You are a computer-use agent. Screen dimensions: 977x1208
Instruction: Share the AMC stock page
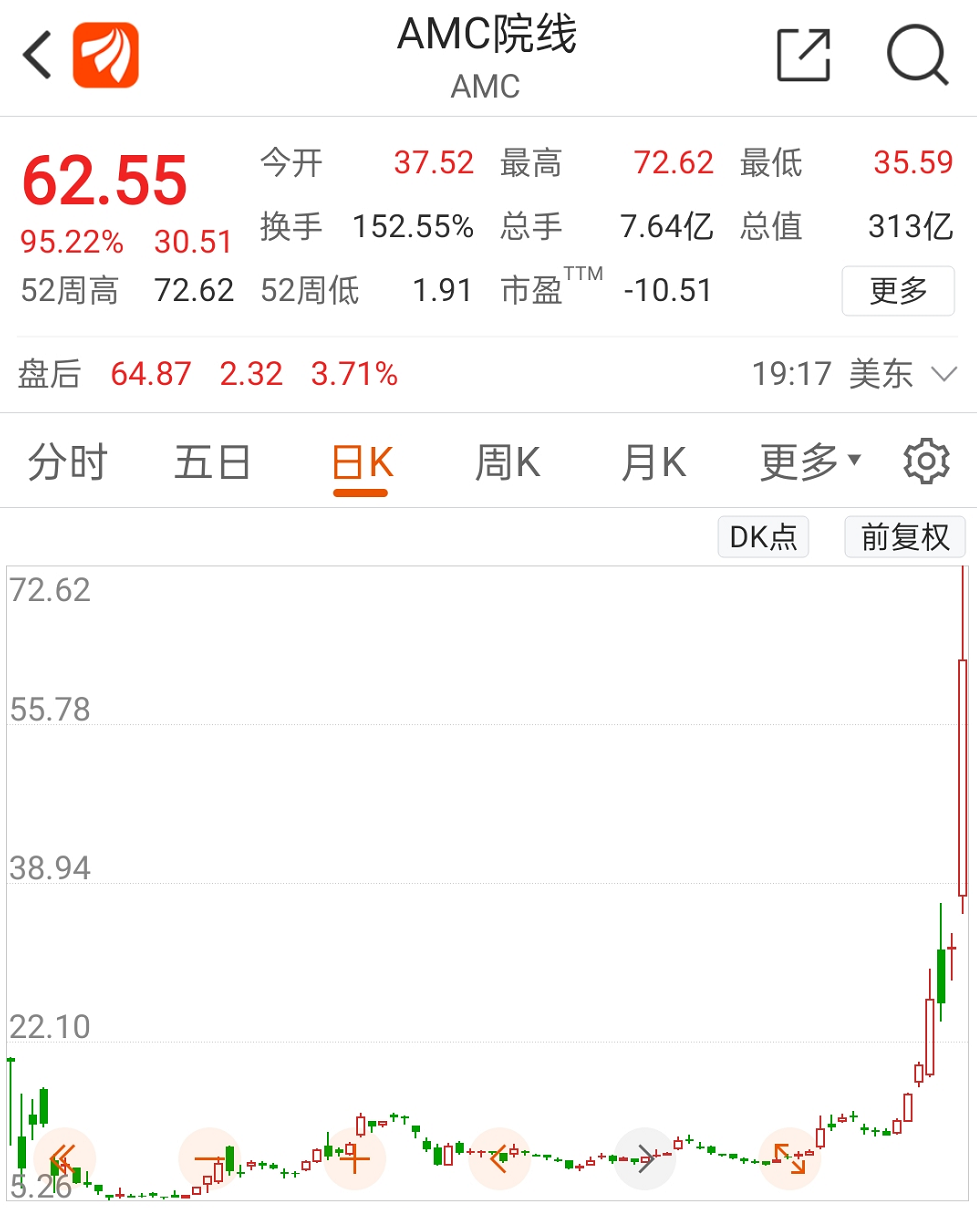804,55
